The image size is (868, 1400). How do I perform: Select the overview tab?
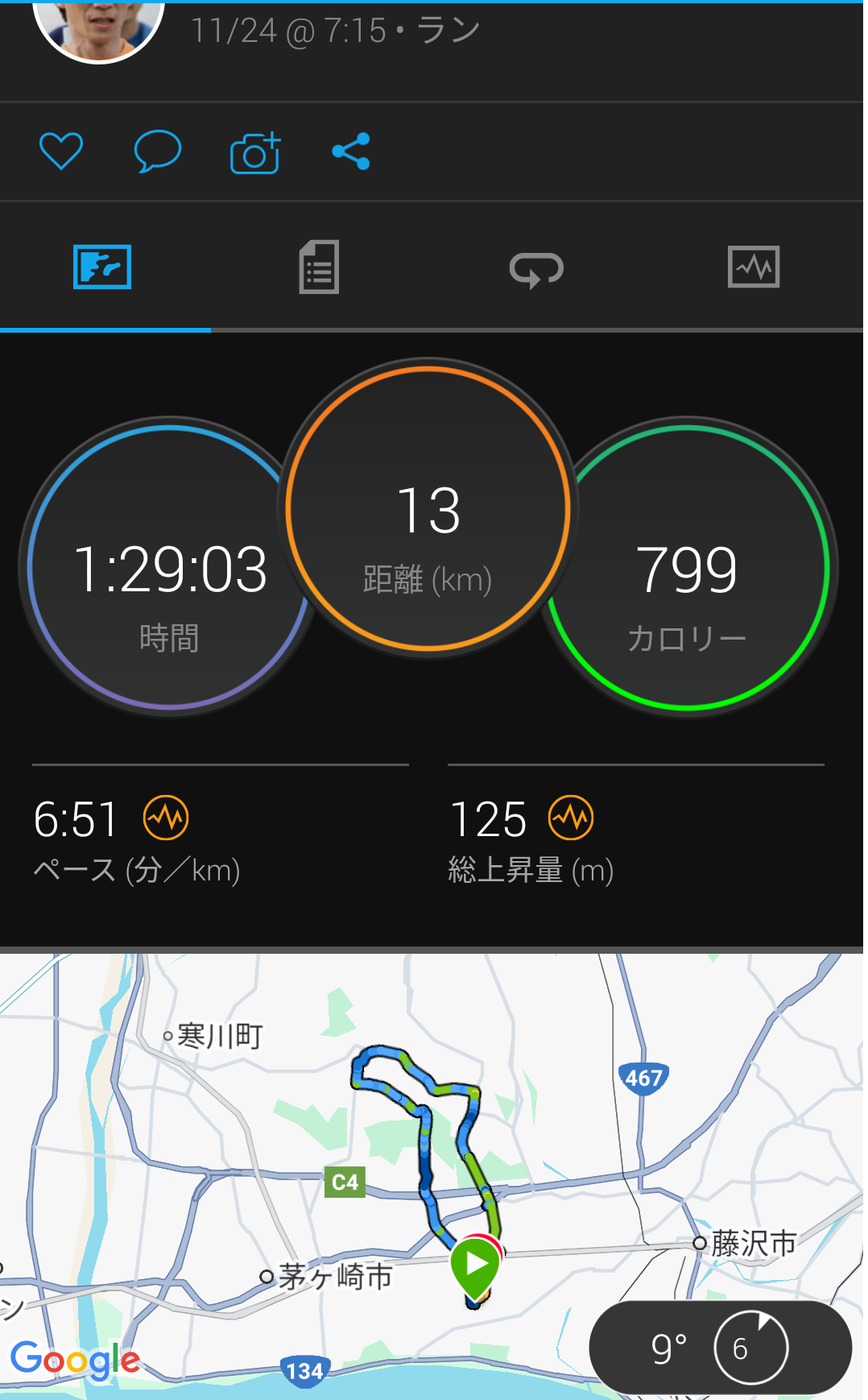102,267
